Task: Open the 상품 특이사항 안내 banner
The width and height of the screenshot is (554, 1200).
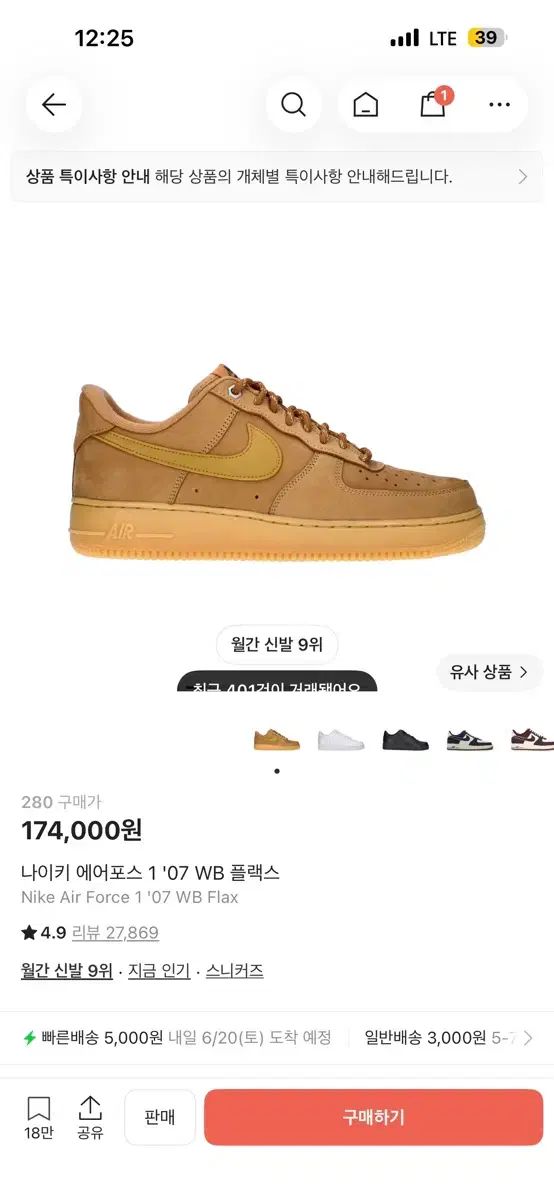Action: [277, 177]
